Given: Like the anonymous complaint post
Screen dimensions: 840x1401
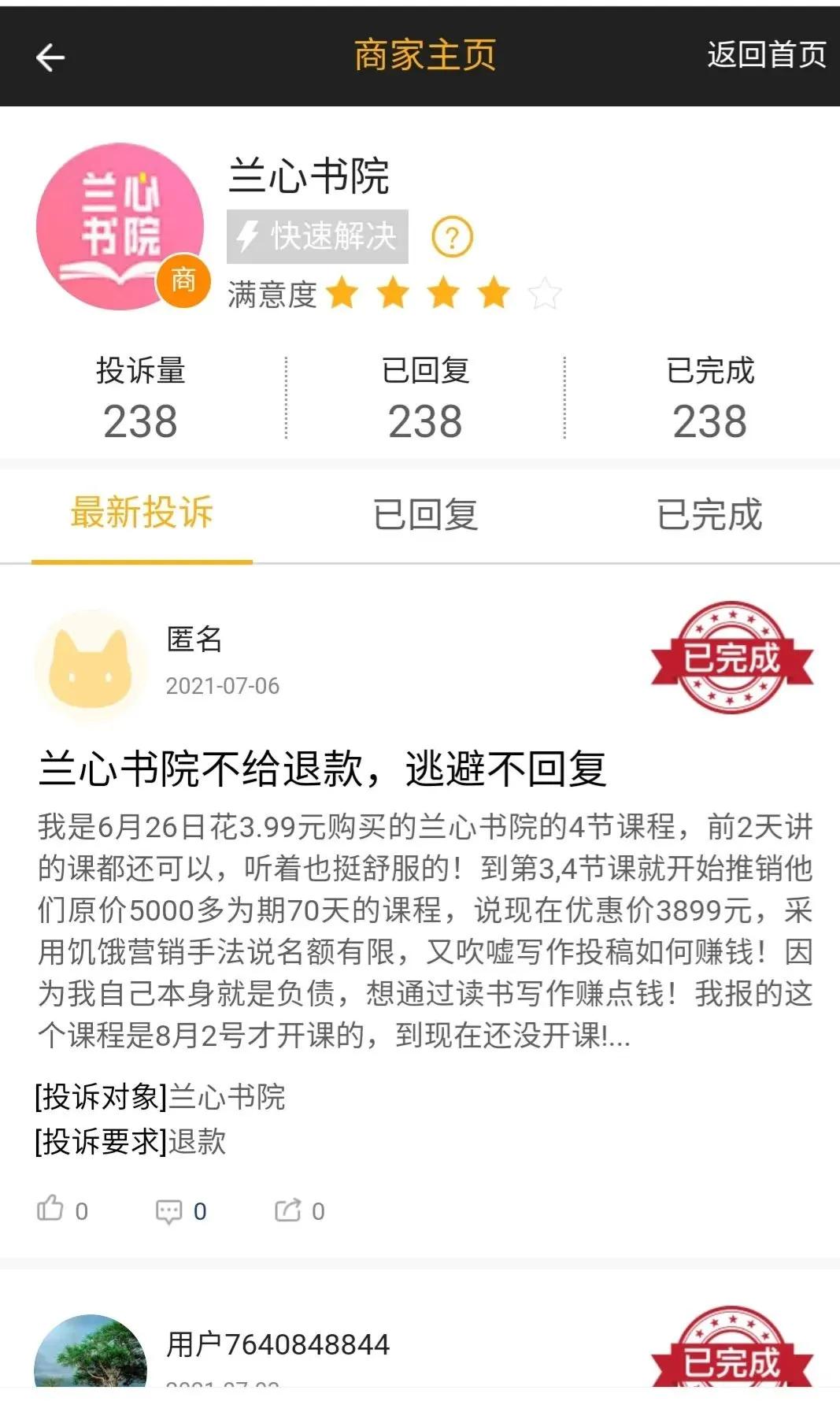Looking at the screenshot, I should click(52, 1209).
